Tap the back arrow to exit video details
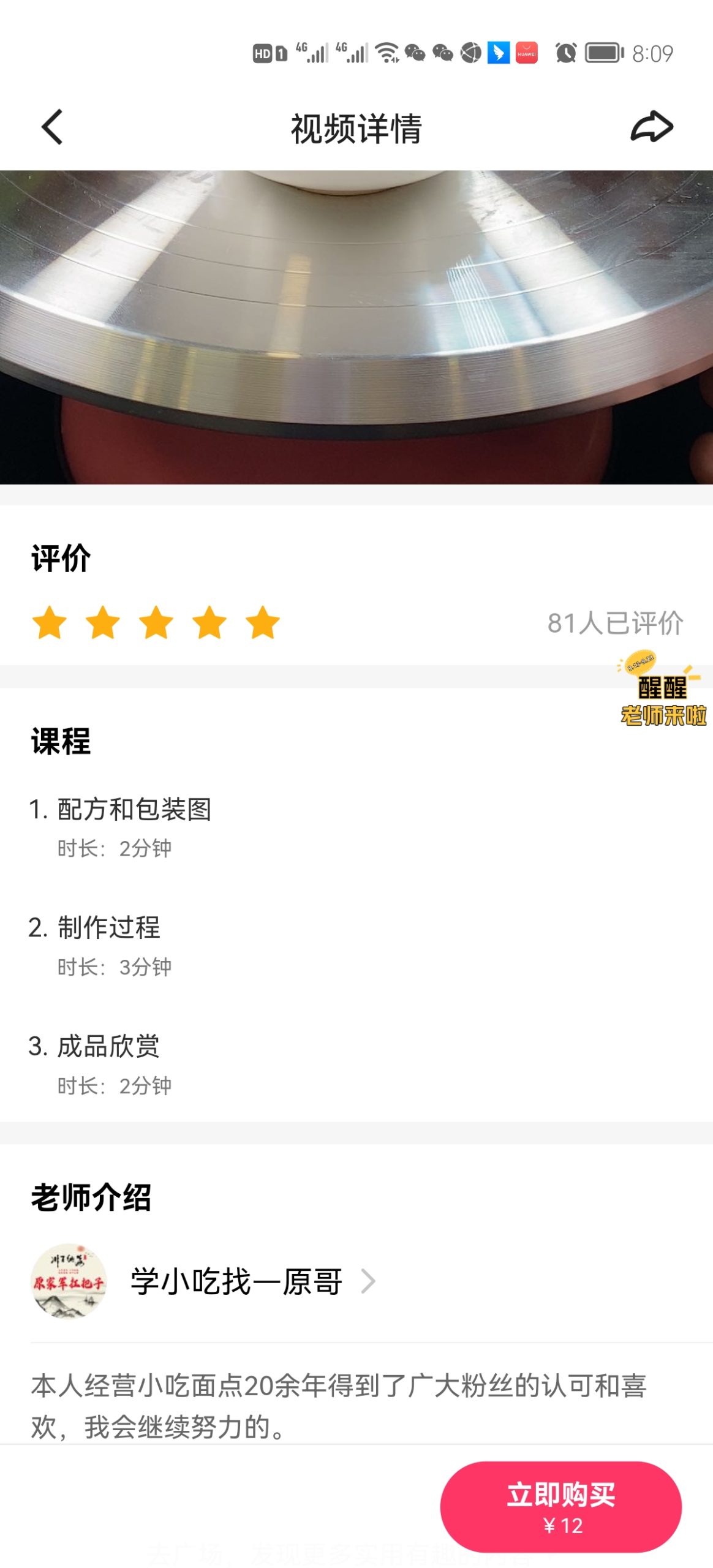This screenshot has height=1568, width=713. 52,127
